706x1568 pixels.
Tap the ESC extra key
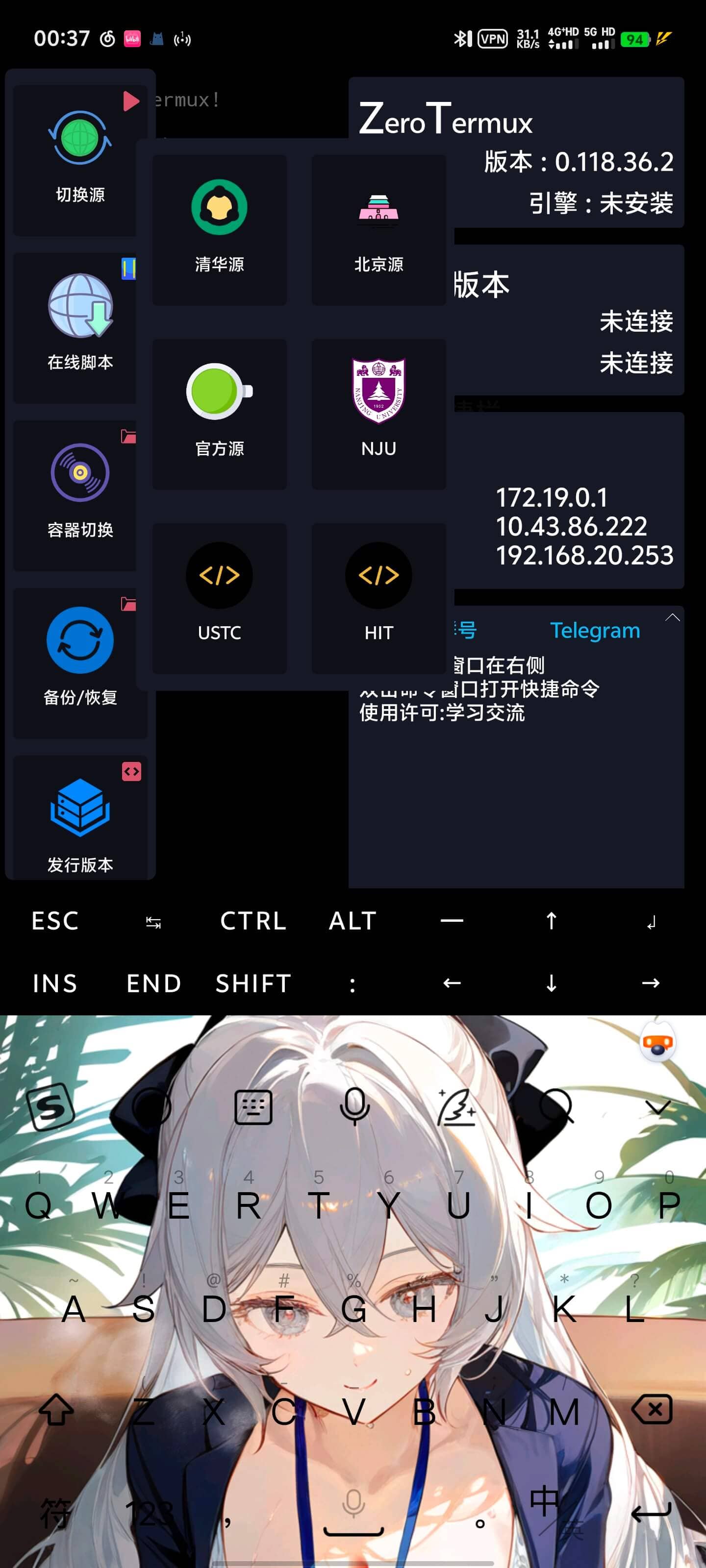[55, 921]
